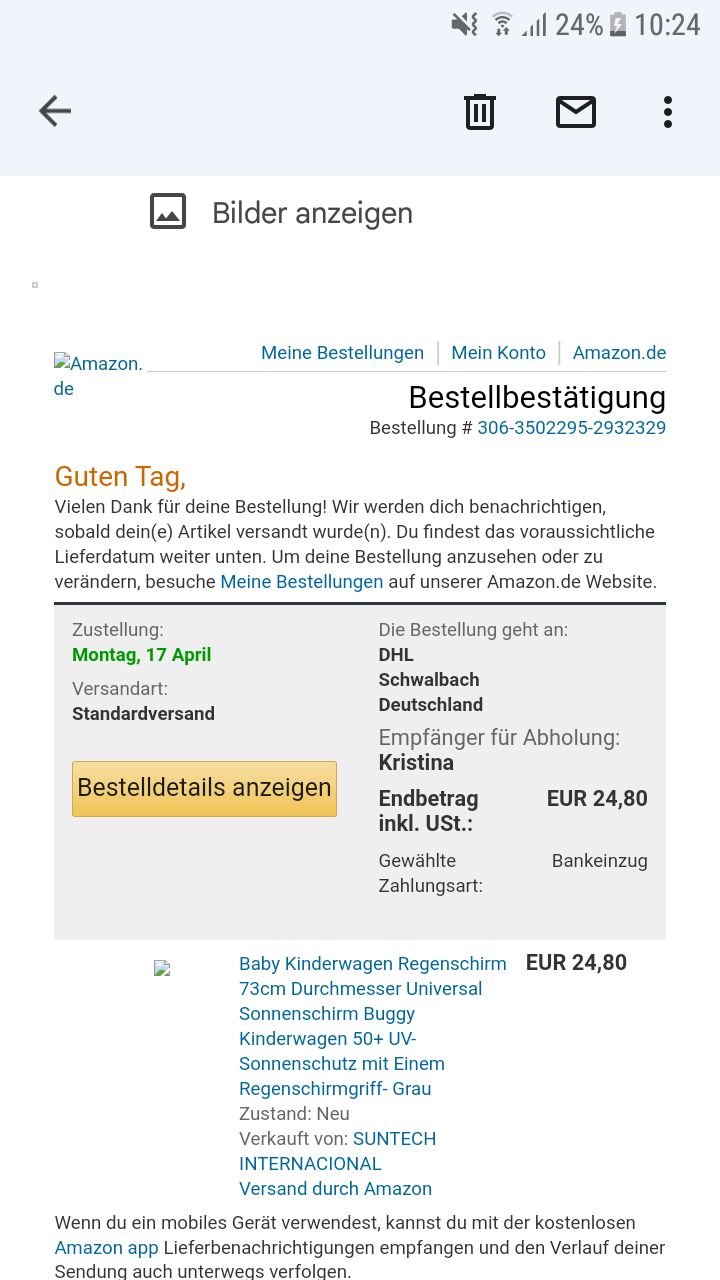Open seller SUNTECH INTERNACIONAL link
720x1280 pixels.
point(337,1151)
